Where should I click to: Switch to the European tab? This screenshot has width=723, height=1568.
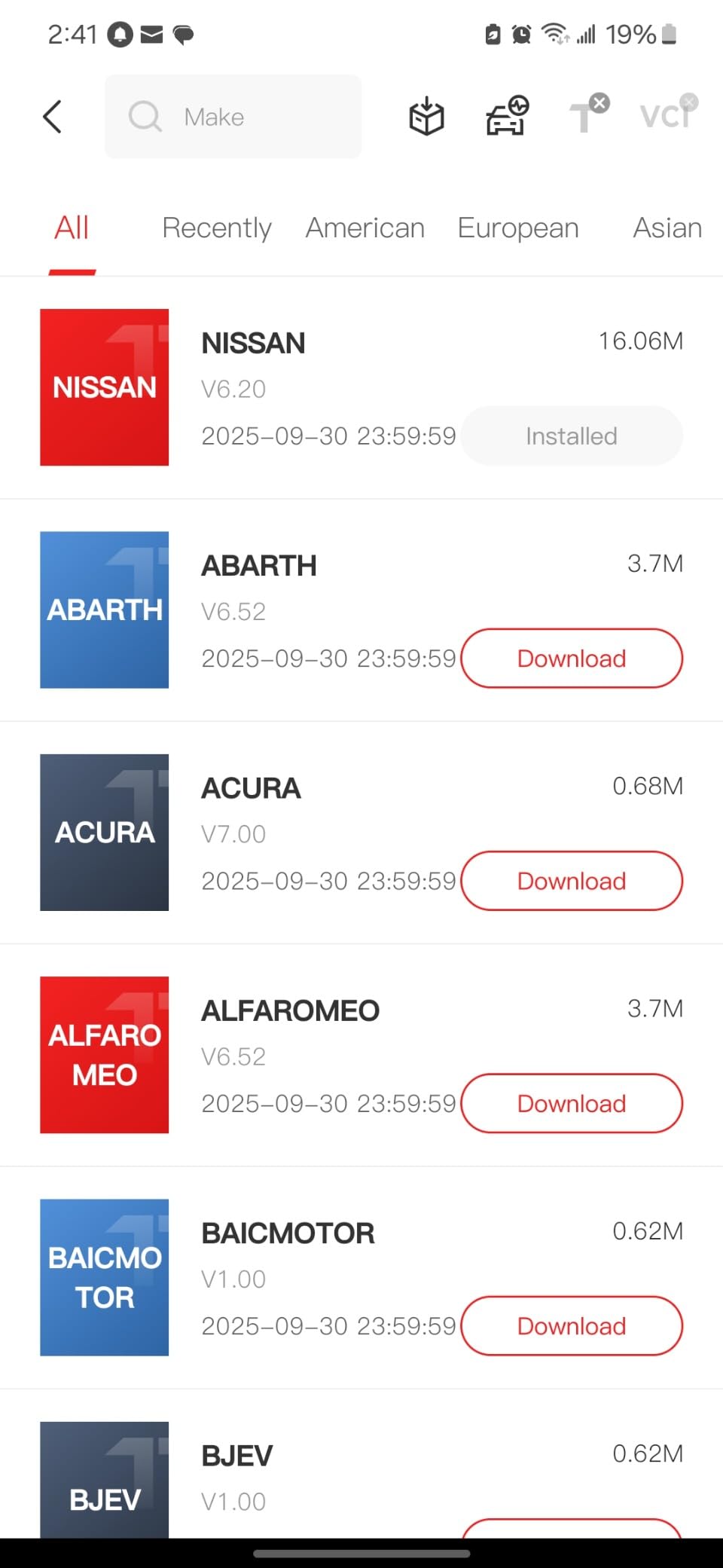(x=518, y=228)
